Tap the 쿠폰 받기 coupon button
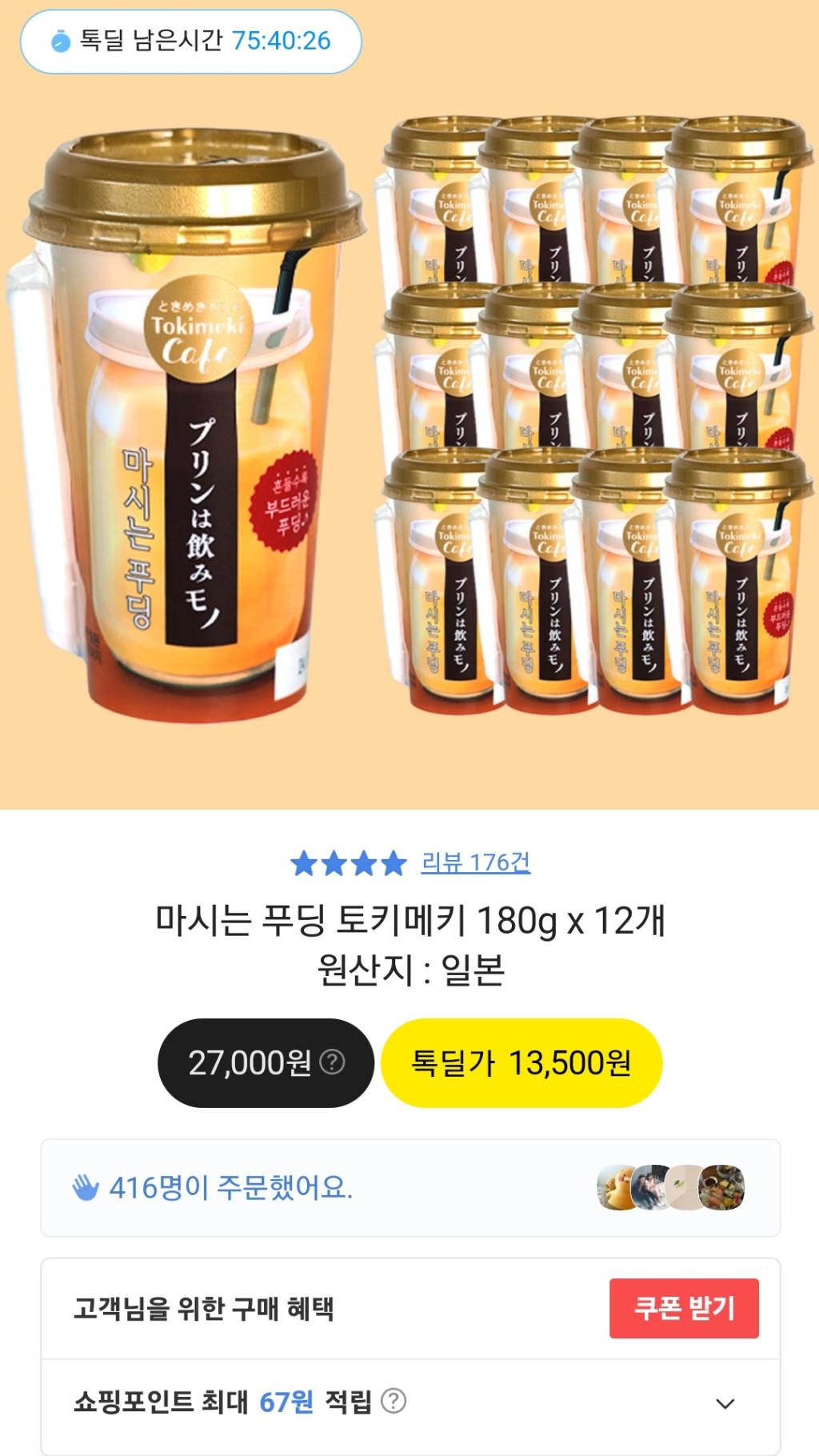This screenshot has height=1456, width=819. coord(684,1308)
